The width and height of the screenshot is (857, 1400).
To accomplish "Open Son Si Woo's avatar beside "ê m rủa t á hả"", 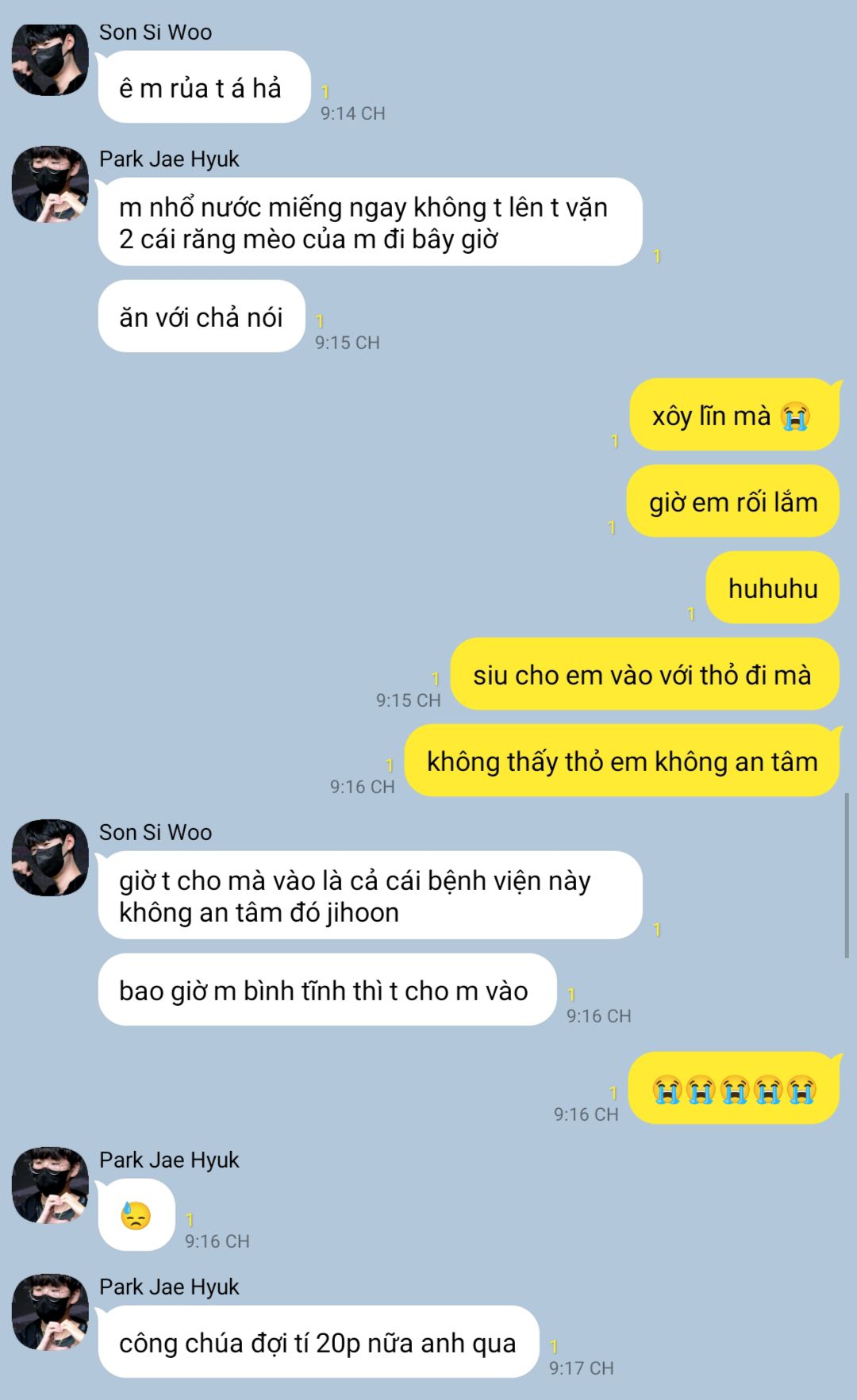I will click(49, 60).
